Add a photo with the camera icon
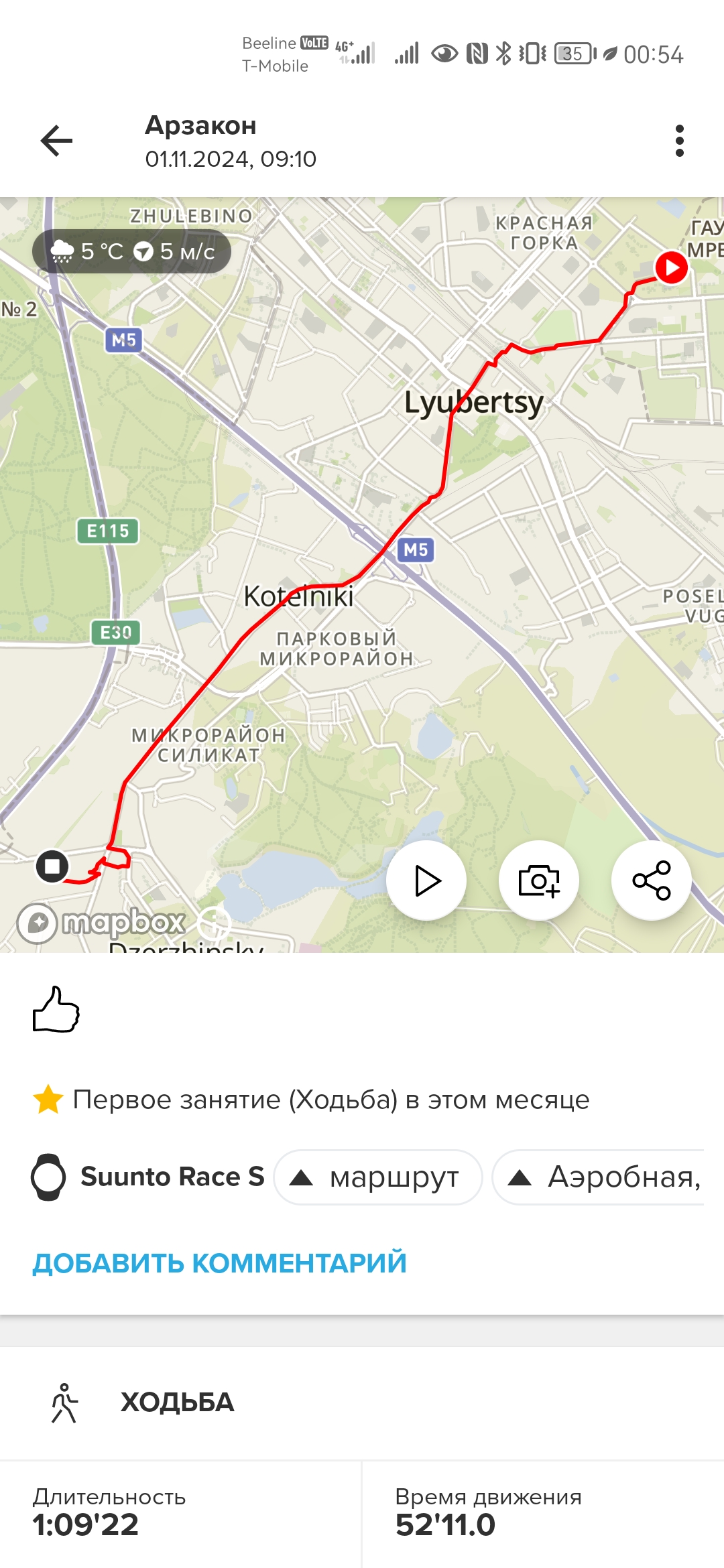The width and height of the screenshot is (724, 1568). click(x=539, y=880)
